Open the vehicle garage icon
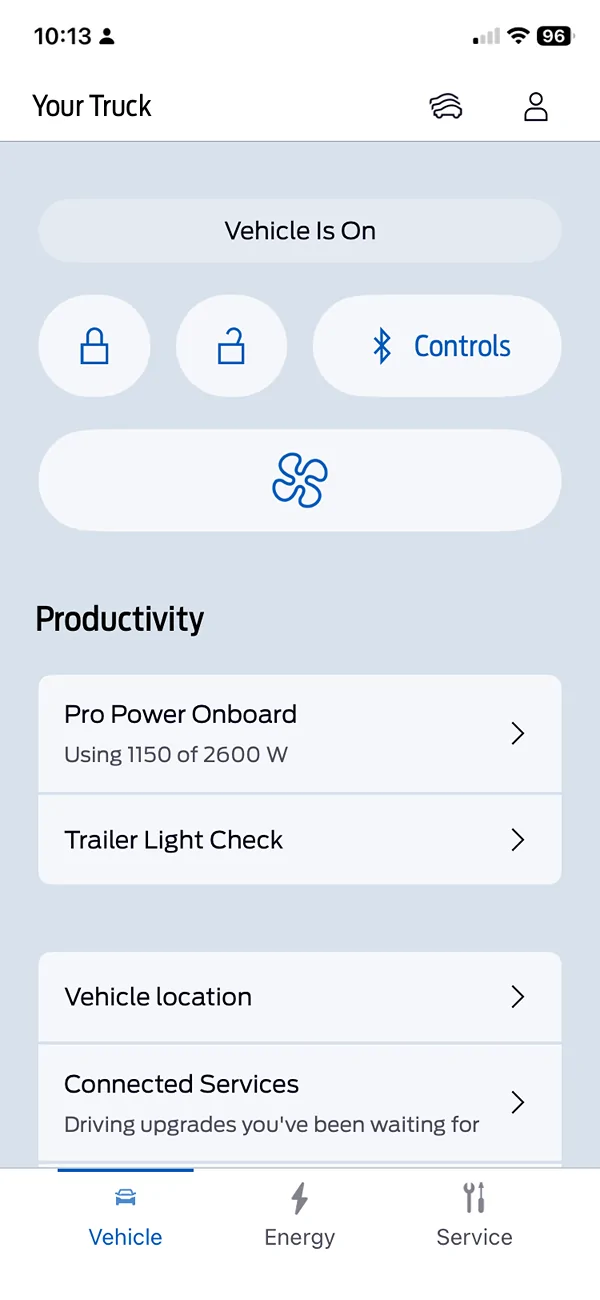 446,106
